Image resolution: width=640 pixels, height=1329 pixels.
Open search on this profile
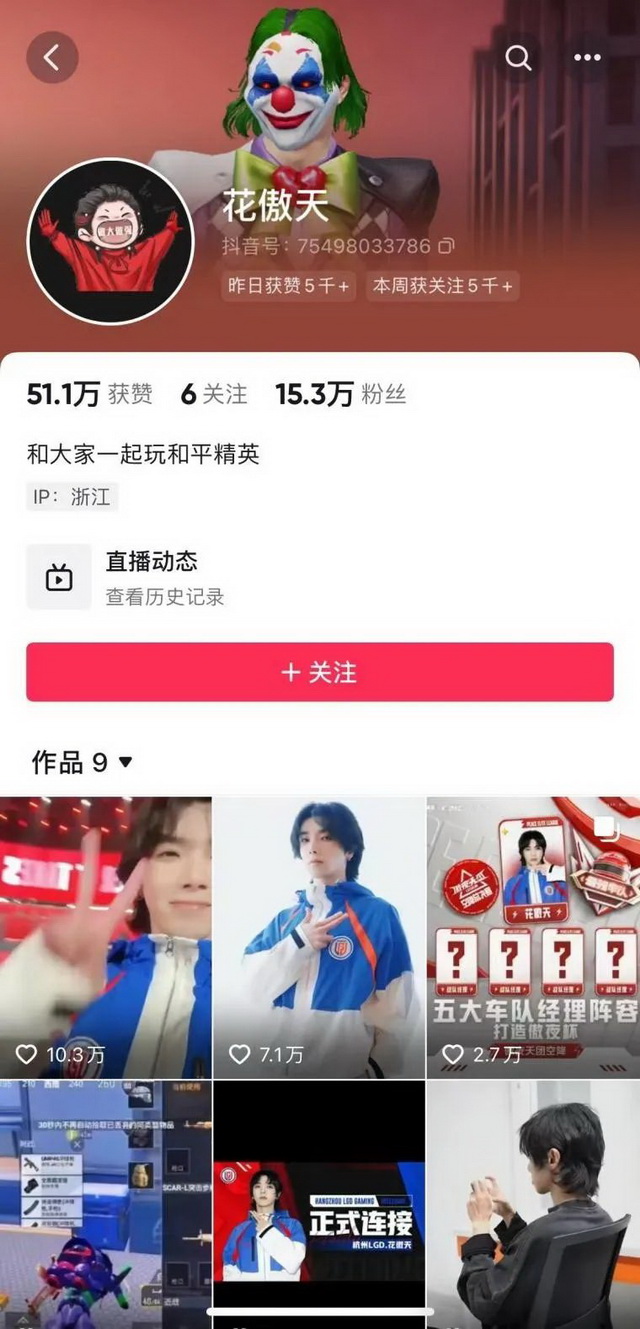point(518,58)
